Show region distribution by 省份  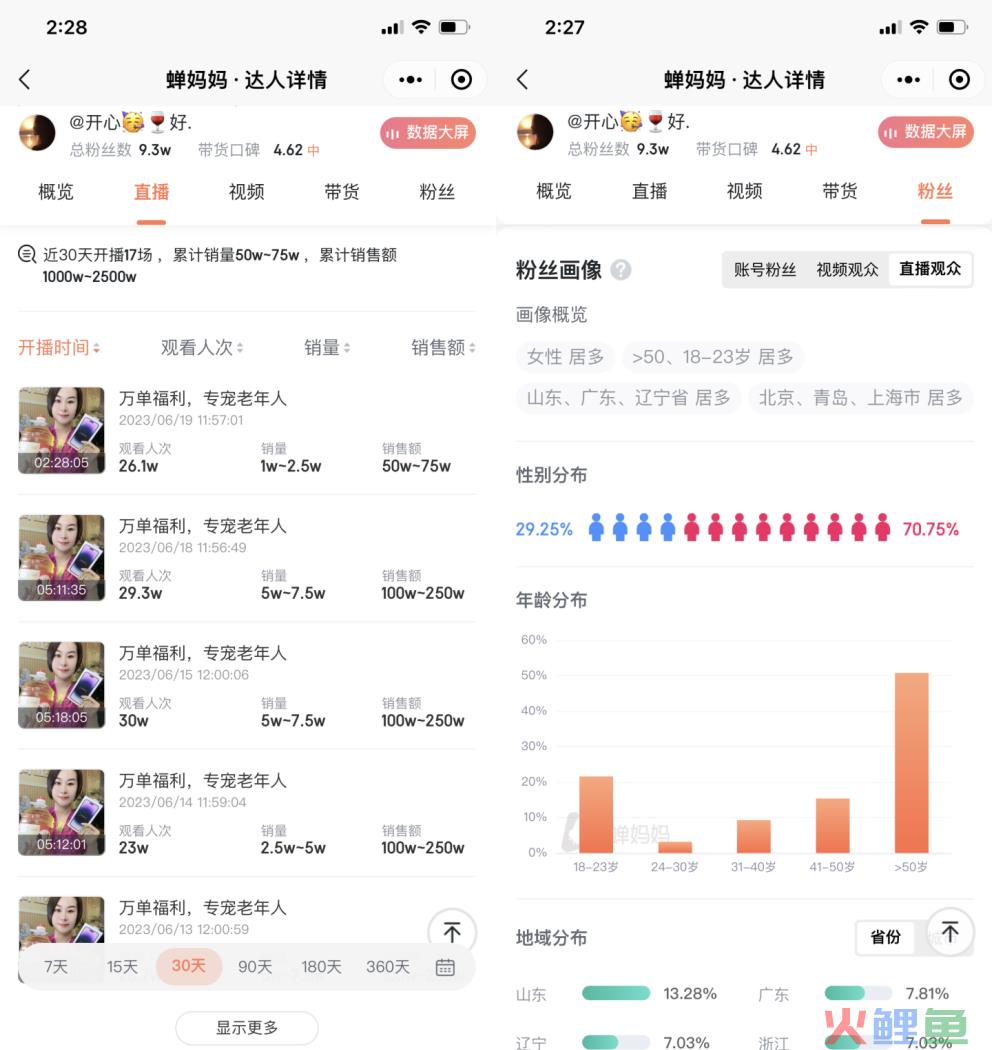pyautogui.click(x=885, y=937)
